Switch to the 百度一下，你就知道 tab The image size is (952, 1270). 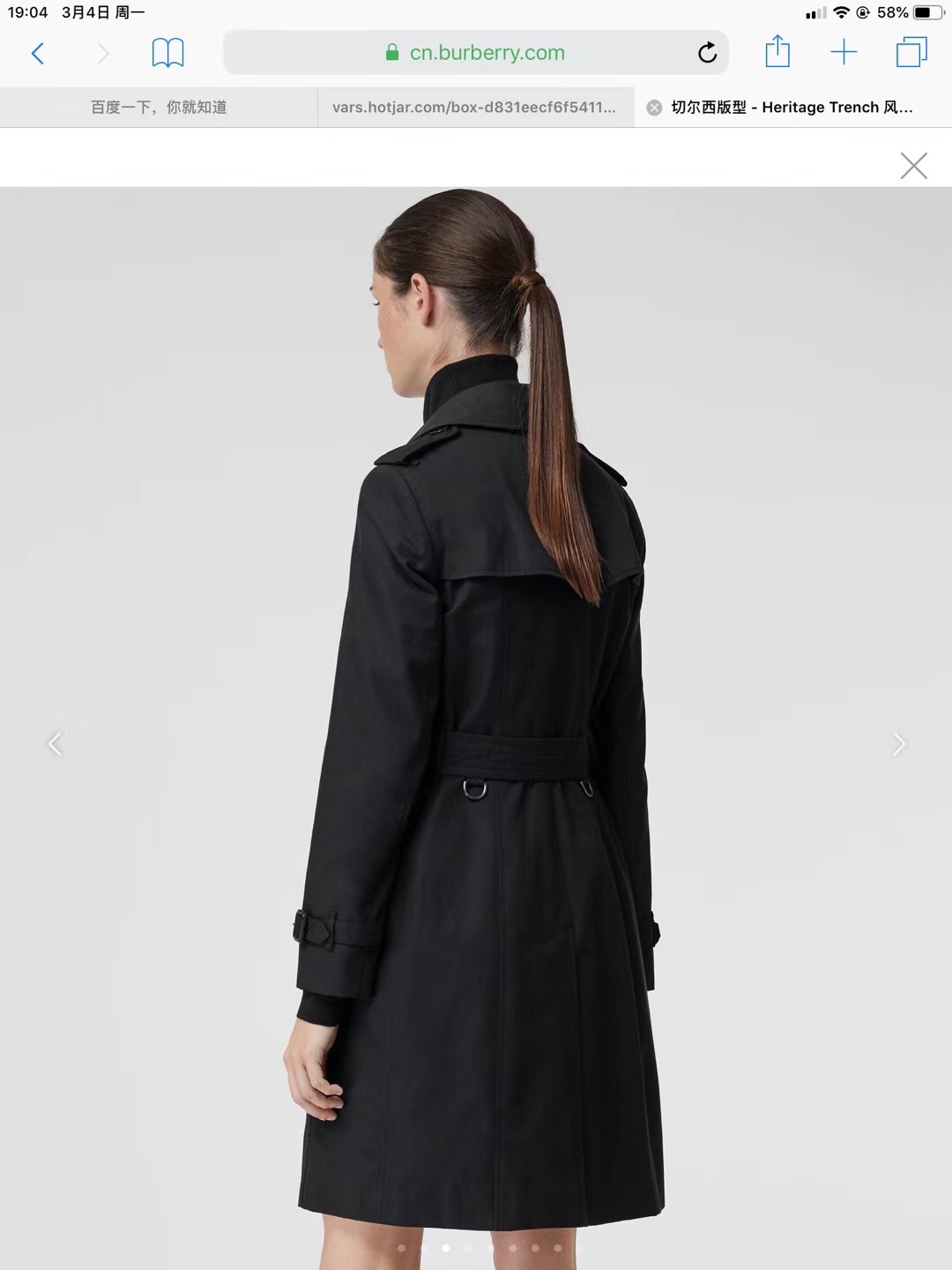click(159, 108)
